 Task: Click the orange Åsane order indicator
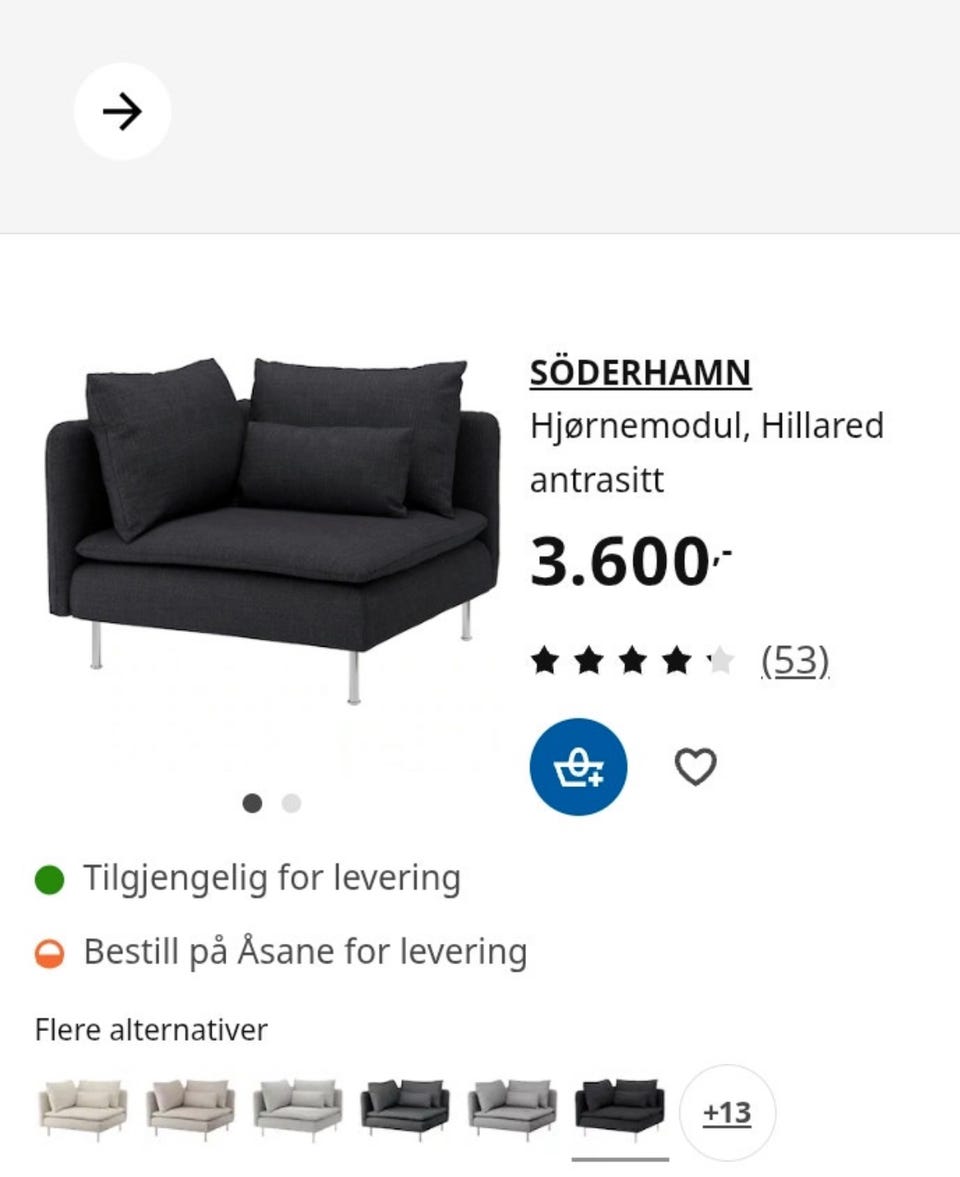click(52, 951)
